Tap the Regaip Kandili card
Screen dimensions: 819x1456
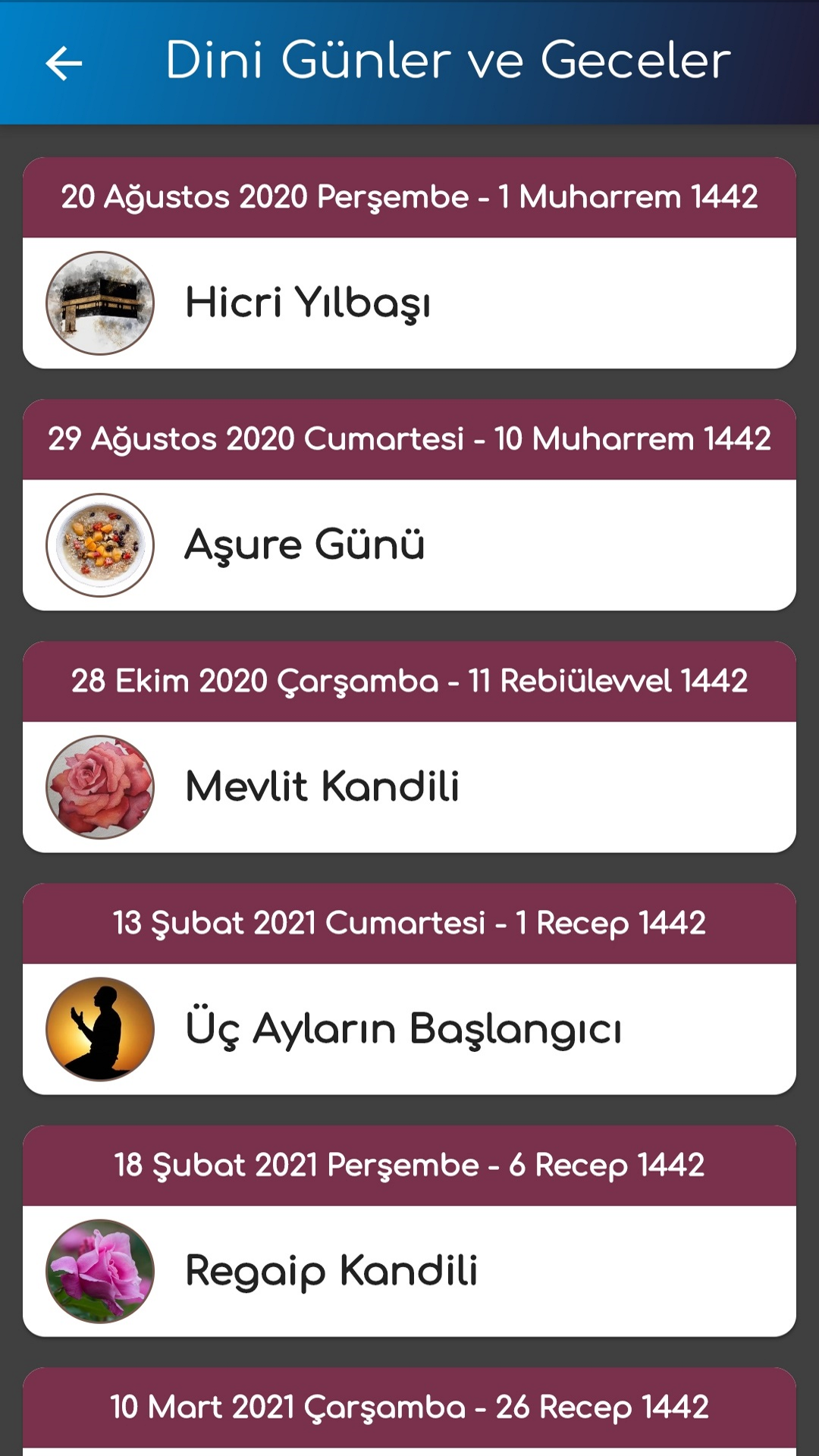[x=409, y=1270]
